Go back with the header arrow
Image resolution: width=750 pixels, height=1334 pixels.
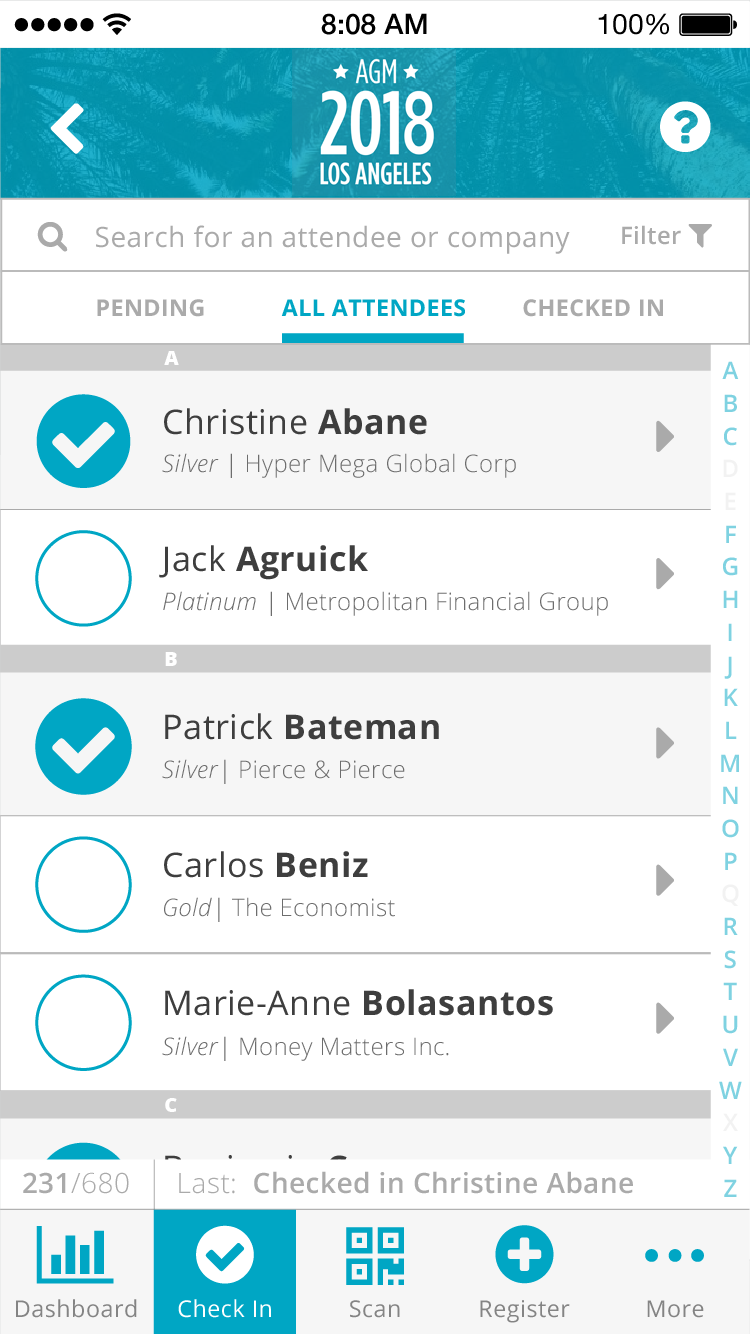tap(67, 129)
